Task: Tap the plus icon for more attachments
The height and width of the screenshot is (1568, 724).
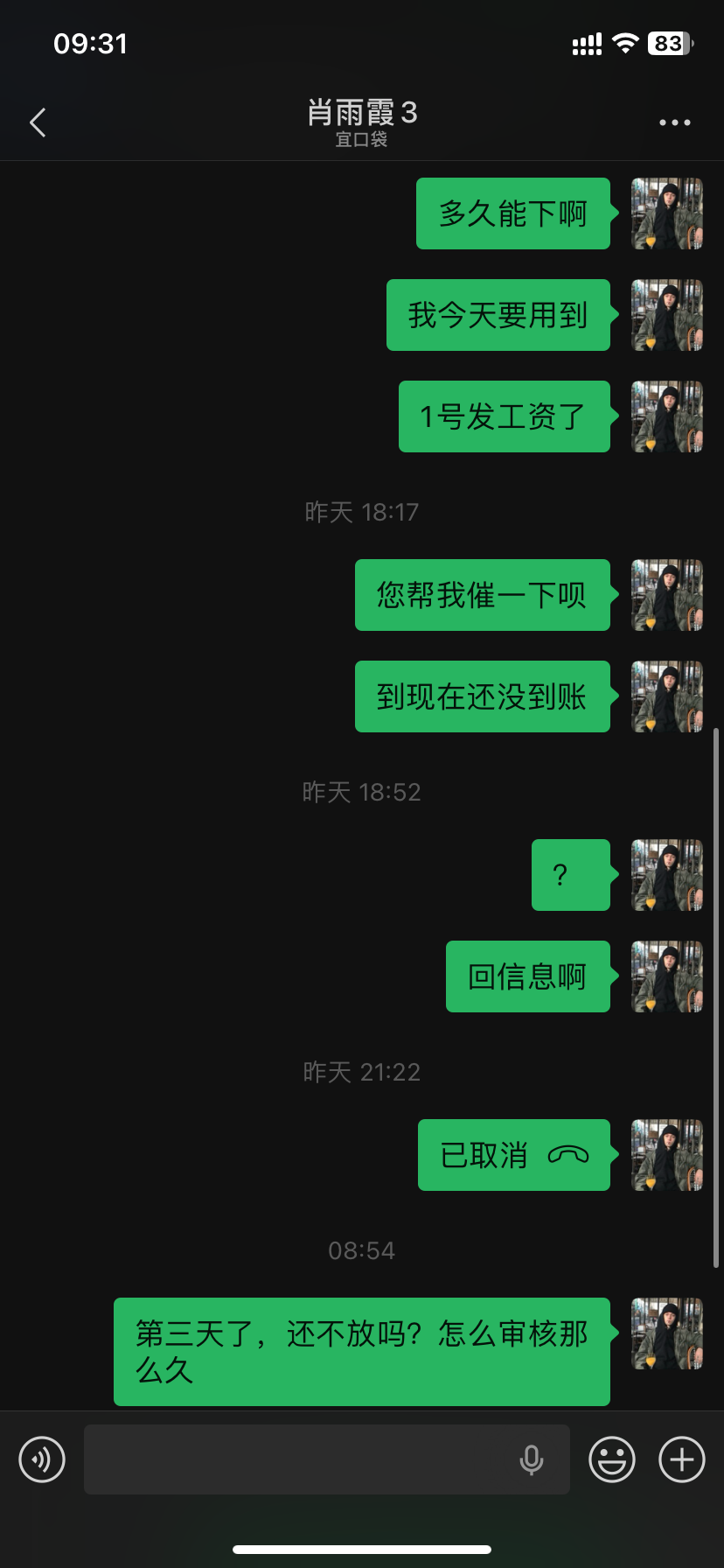Action: pyautogui.click(x=681, y=1459)
